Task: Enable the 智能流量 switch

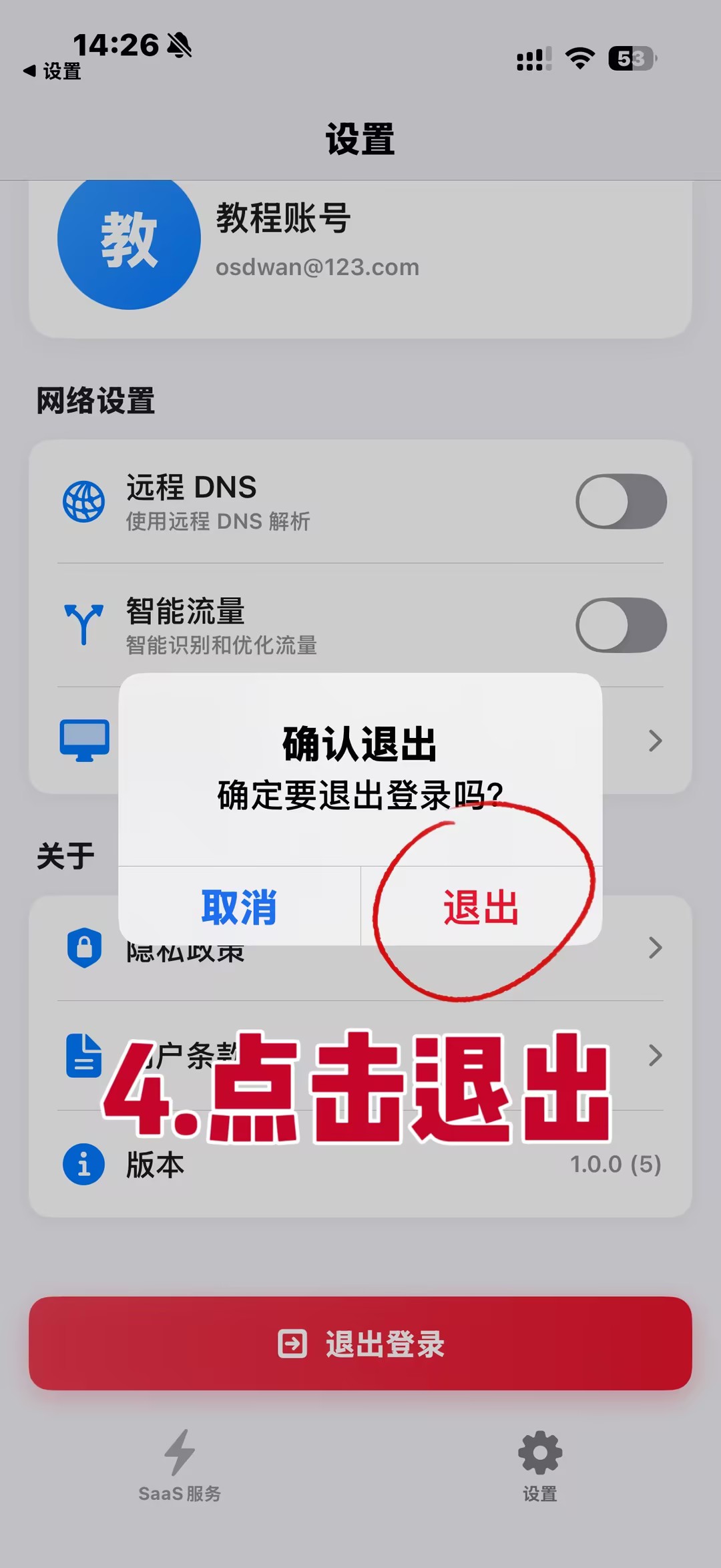Action: click(x=621, y=625)
